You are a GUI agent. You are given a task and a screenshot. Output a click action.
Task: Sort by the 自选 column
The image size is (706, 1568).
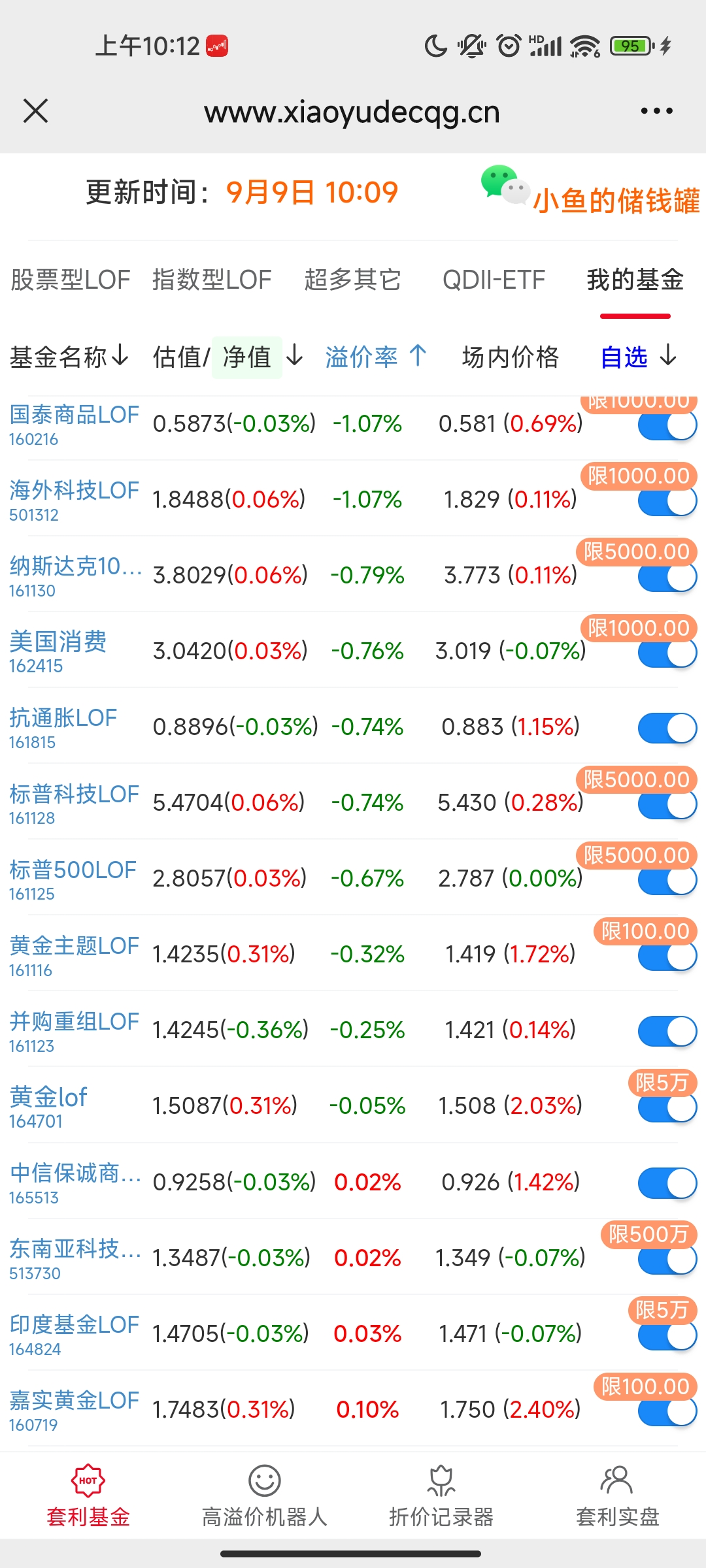(638, 357)
